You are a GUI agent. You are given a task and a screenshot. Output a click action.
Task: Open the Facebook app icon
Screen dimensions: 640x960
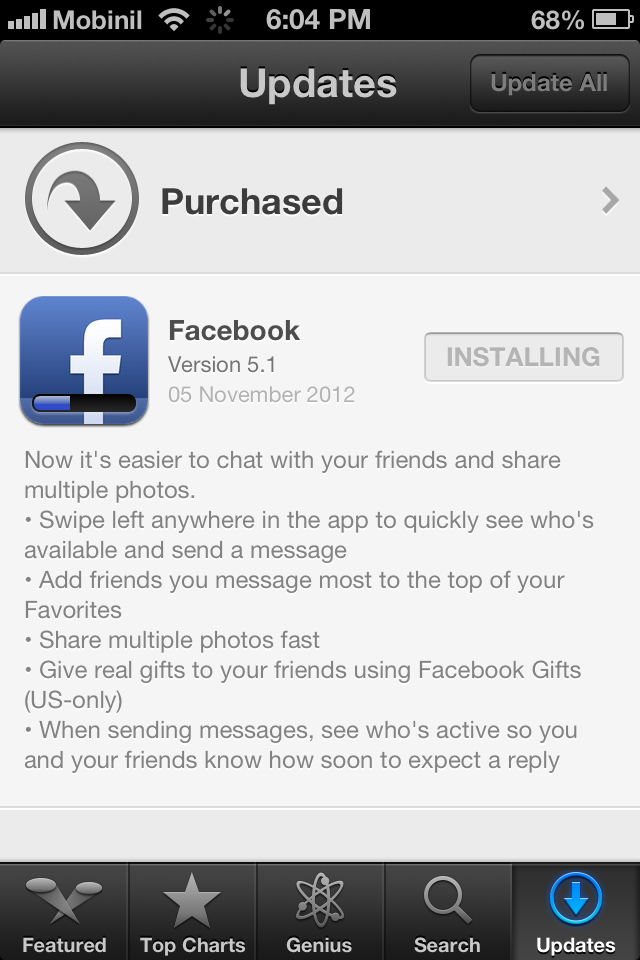(x=84, y=361)
